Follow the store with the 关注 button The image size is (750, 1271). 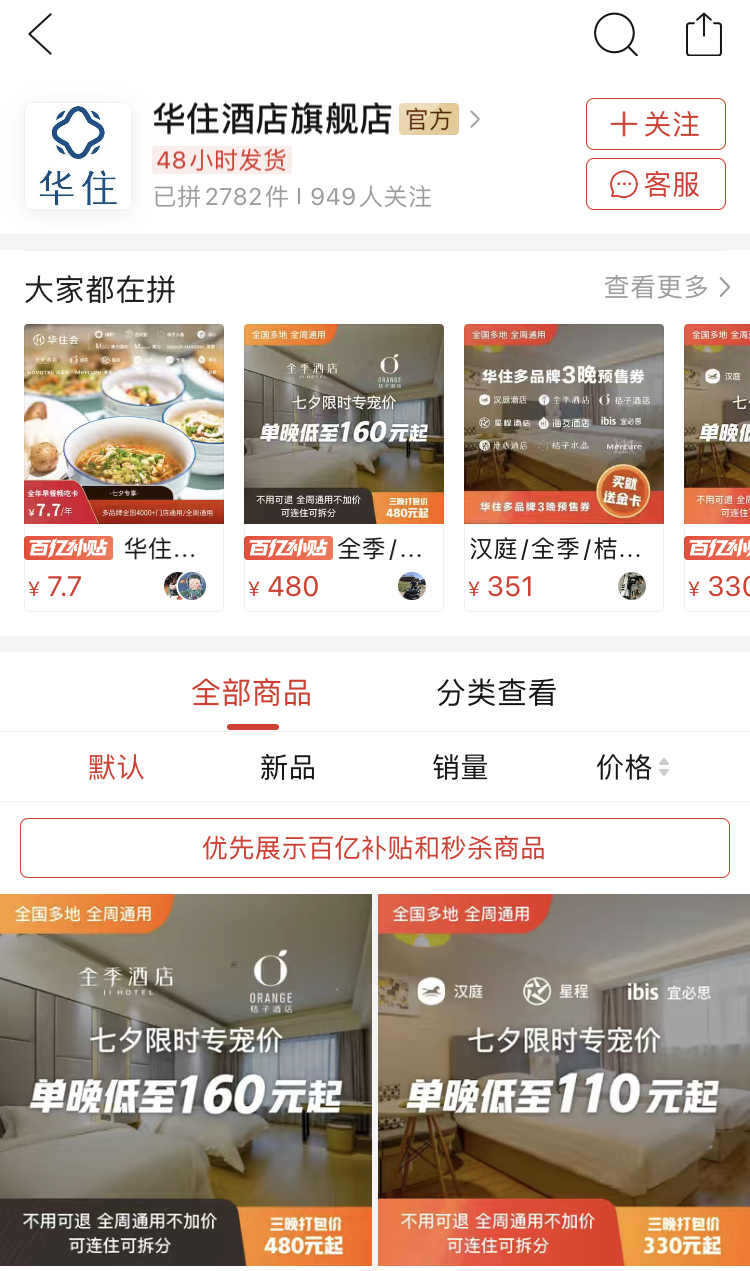pyautogui.click(x=656, y=124)
